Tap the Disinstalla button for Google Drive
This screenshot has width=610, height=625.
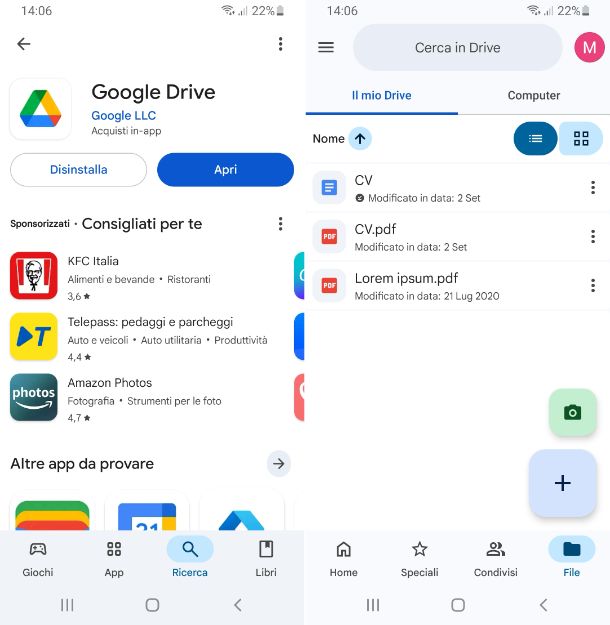[x=78, y=170]
